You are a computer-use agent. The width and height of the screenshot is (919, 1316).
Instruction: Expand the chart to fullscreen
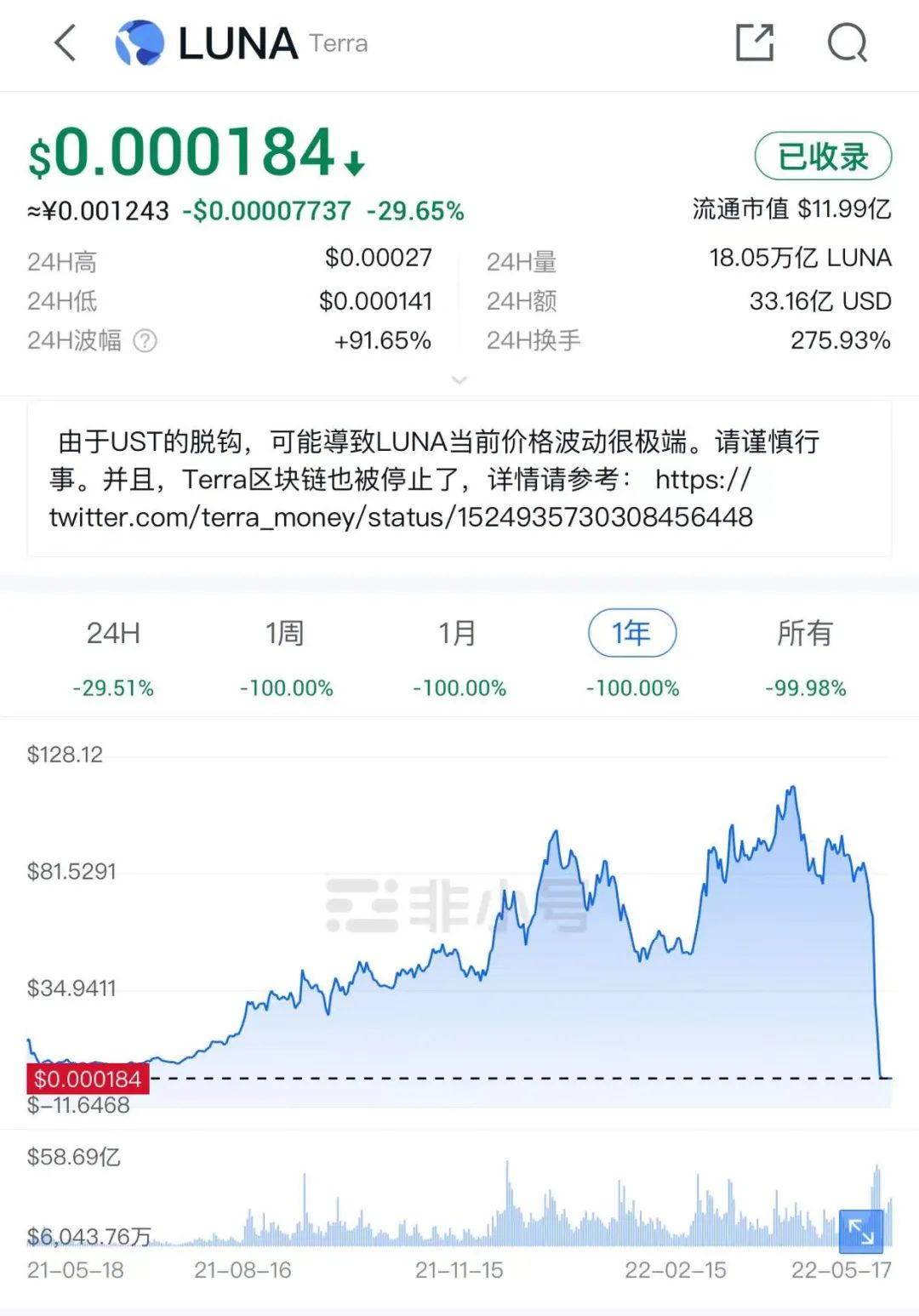(860, 1232)
